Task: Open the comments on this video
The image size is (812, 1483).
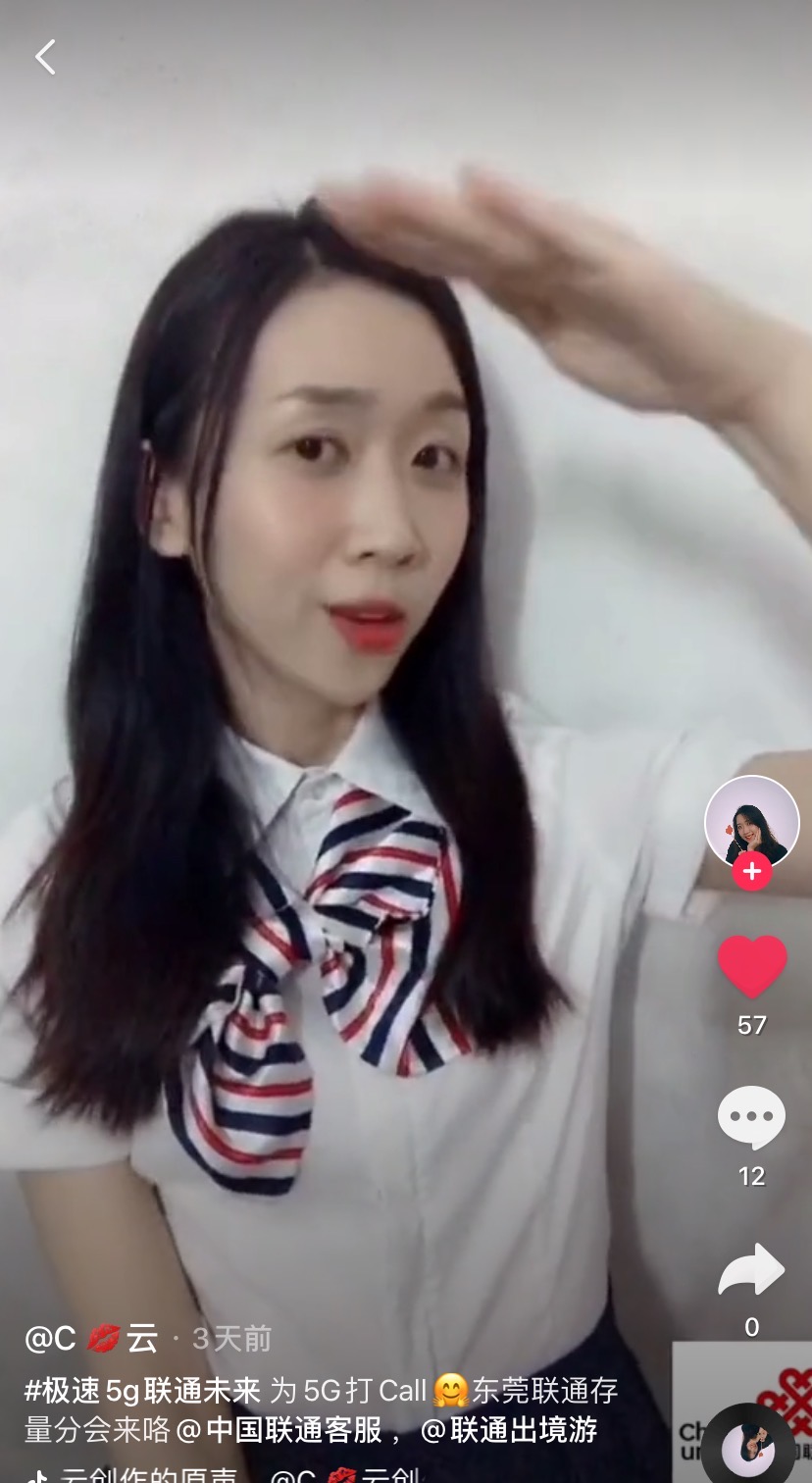Action: 752,1118
